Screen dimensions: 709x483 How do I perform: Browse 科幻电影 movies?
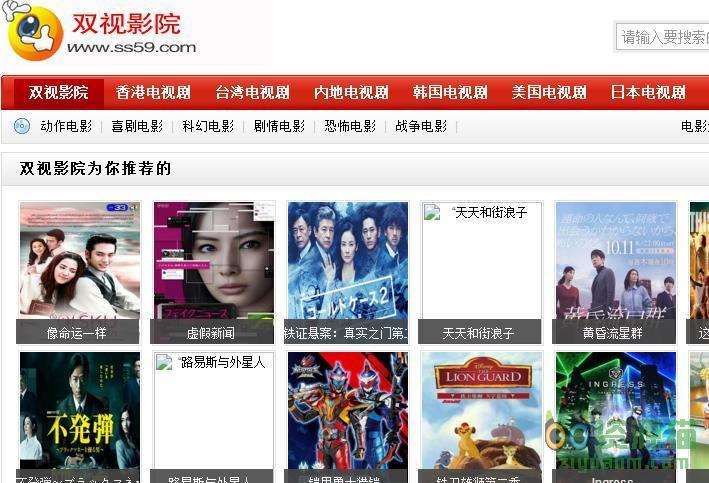point(208,127)
